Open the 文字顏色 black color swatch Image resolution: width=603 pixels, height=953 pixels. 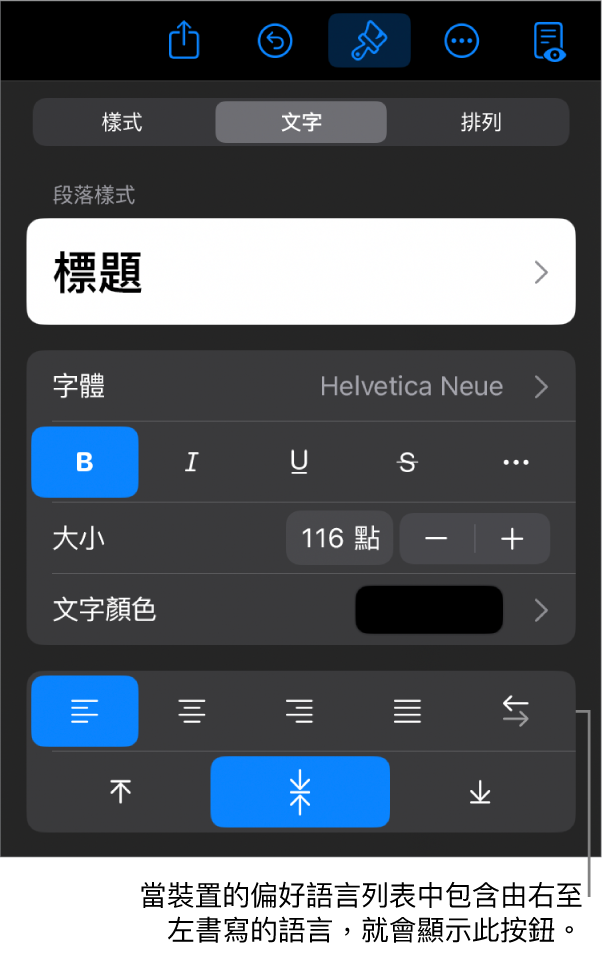429,610
